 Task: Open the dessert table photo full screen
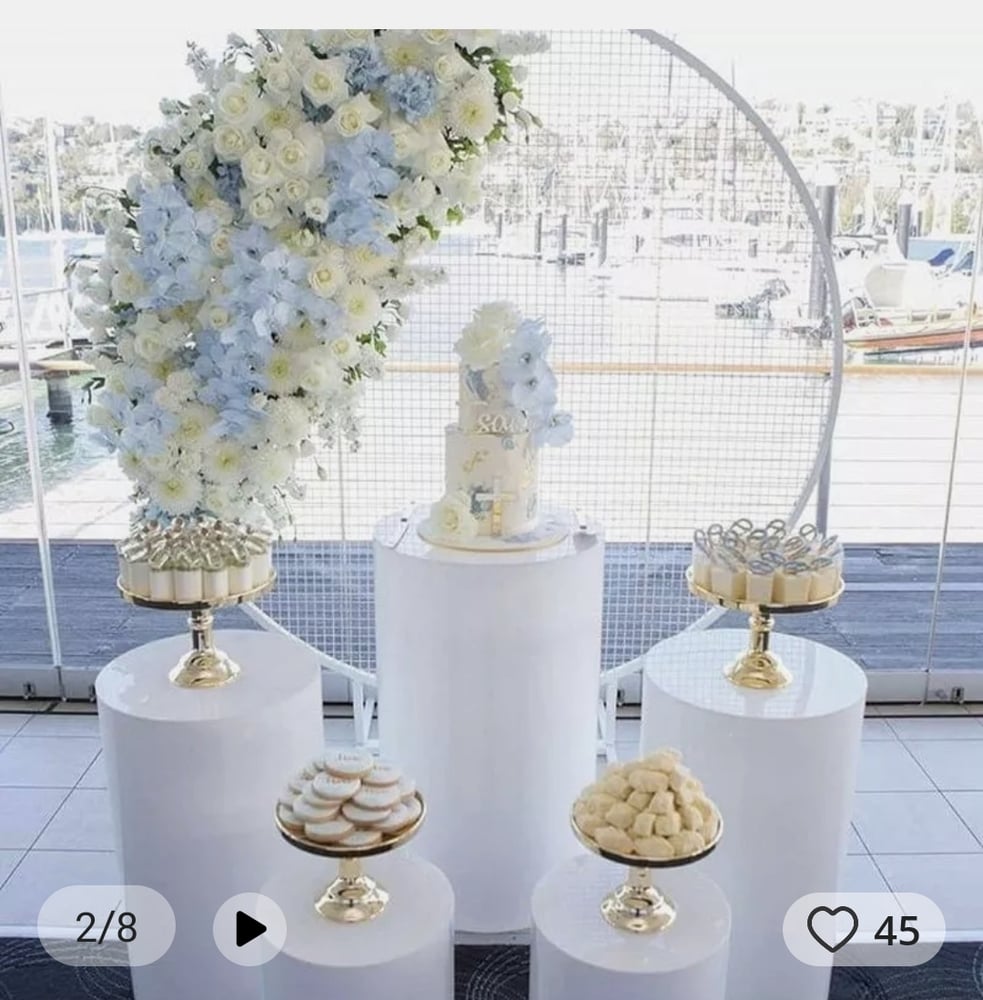pyautogui.click(x=490, y=450)
